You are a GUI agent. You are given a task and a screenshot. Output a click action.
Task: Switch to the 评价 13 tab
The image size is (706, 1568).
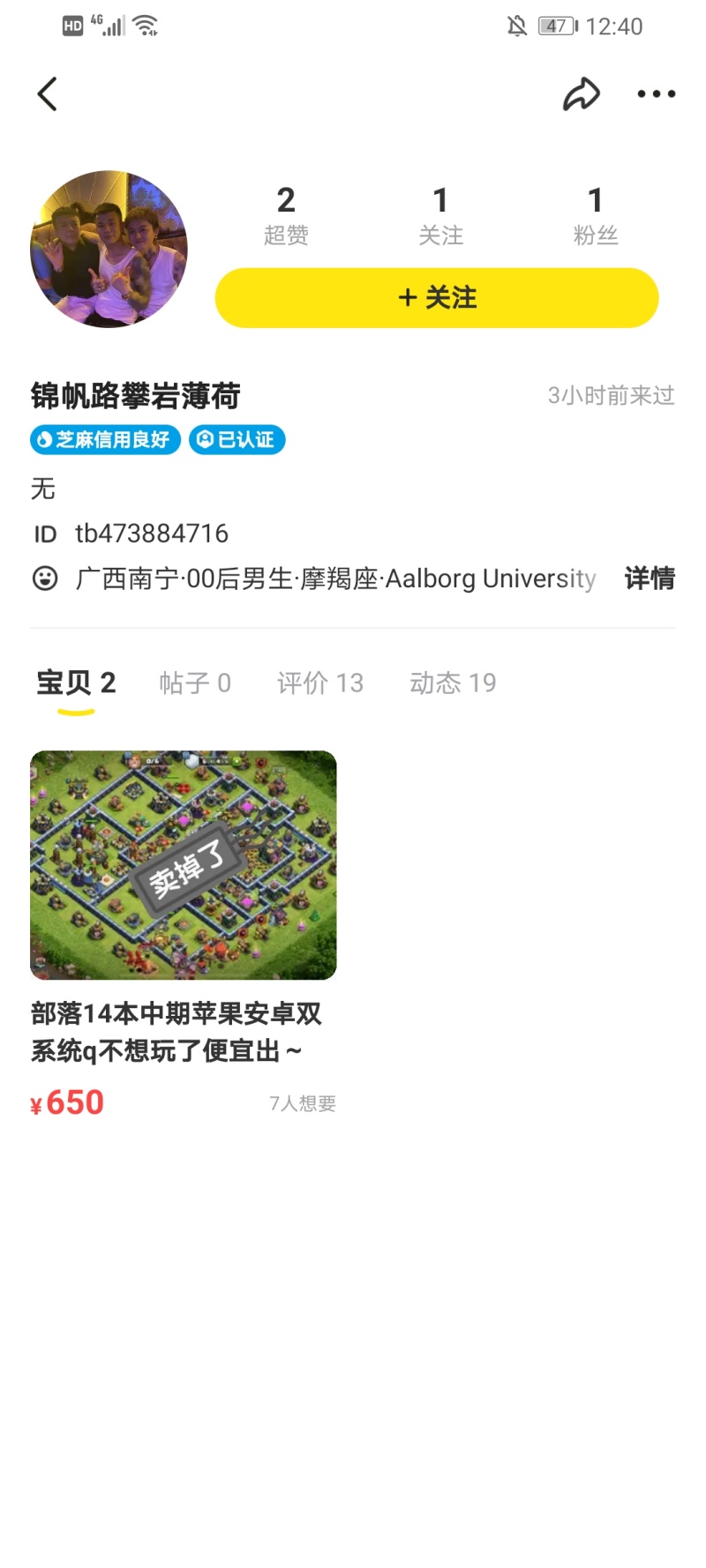(x=320, y=682)
